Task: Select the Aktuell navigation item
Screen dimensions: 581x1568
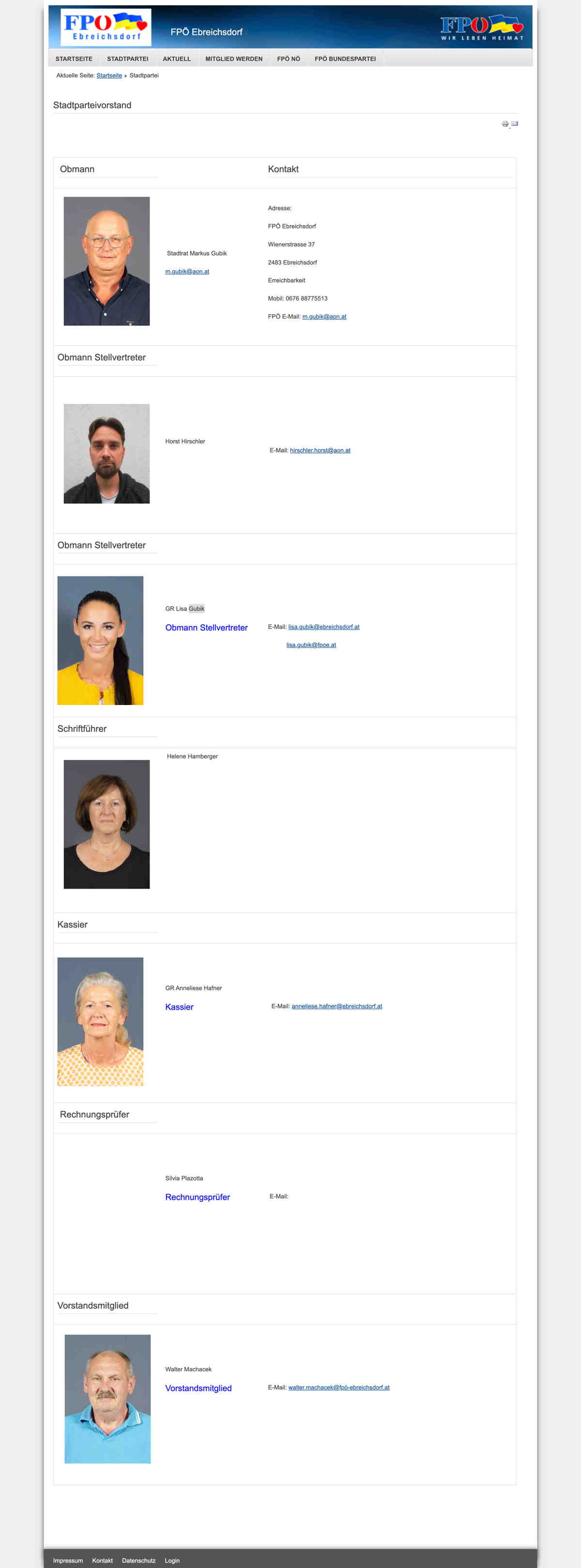Action: (x=176, y=59)
